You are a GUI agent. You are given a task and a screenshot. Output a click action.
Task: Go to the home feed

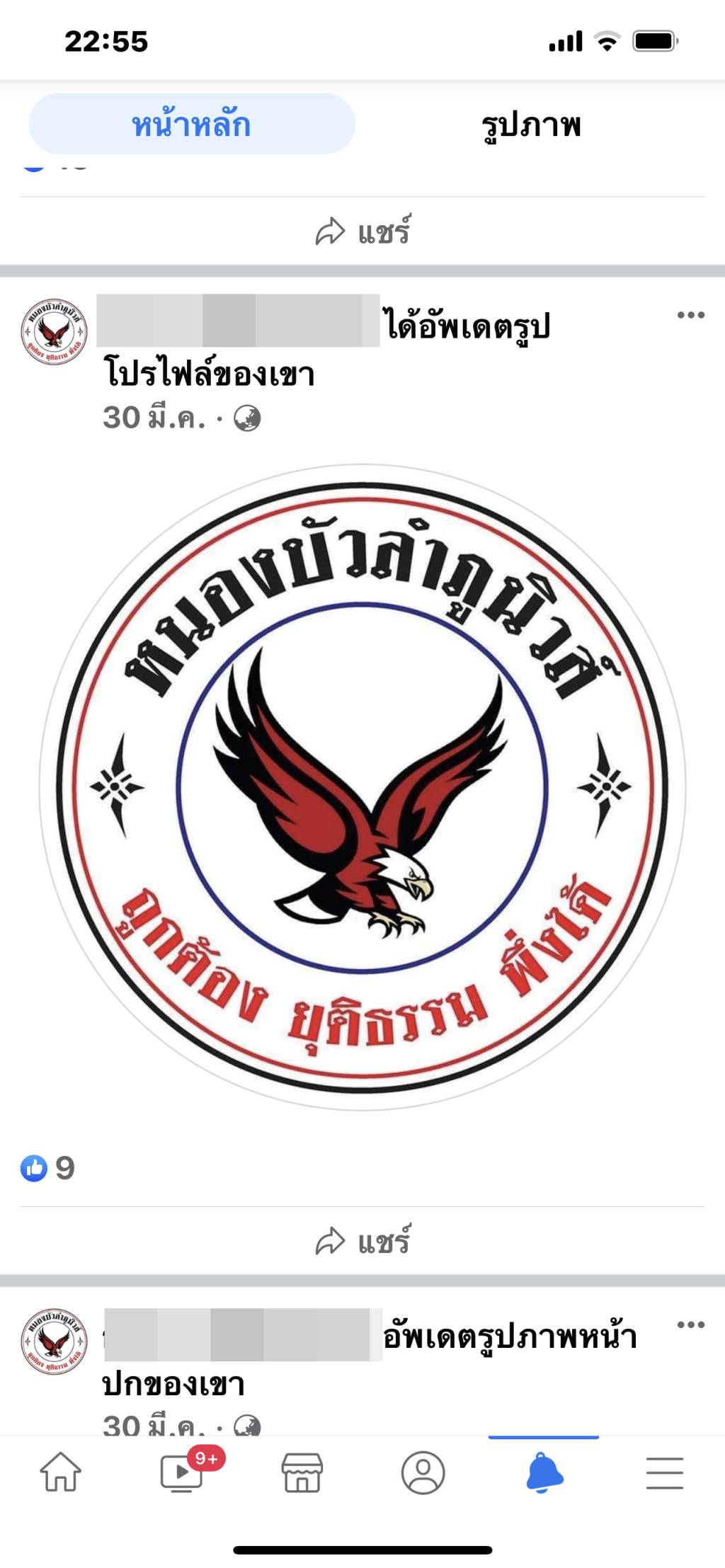[60, 1472]
